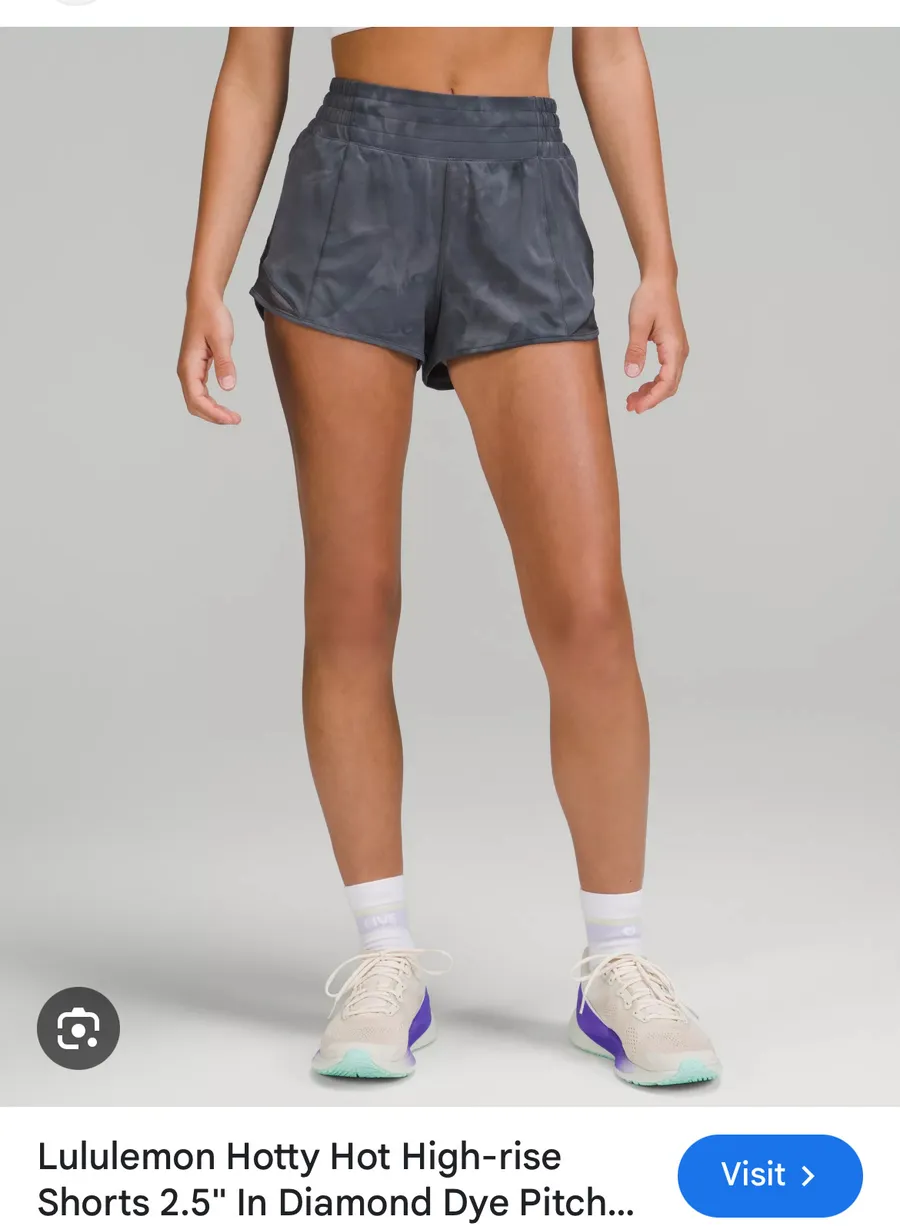Search this image with Google Lens icon
The image size is (900, 1226).
pos(78,1028)
